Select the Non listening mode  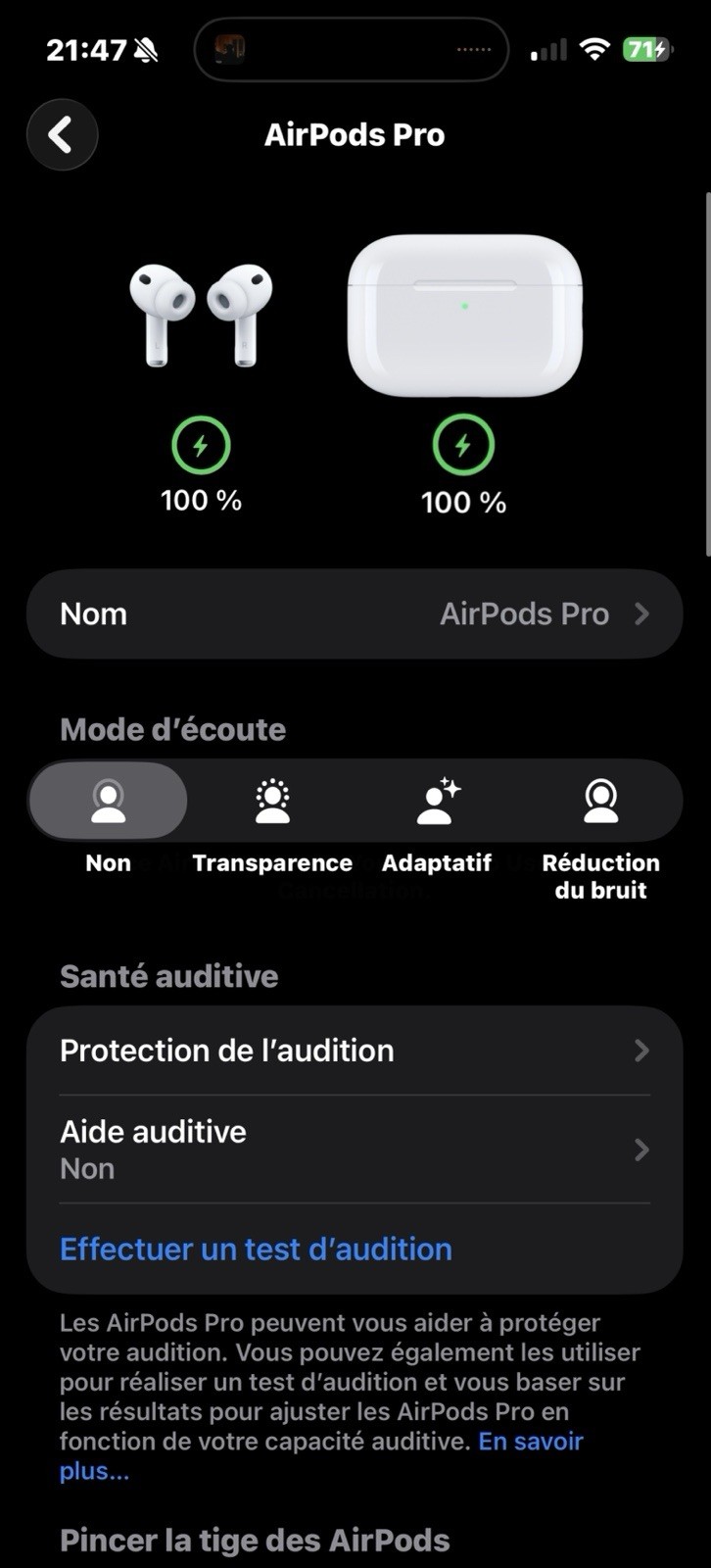108,802
